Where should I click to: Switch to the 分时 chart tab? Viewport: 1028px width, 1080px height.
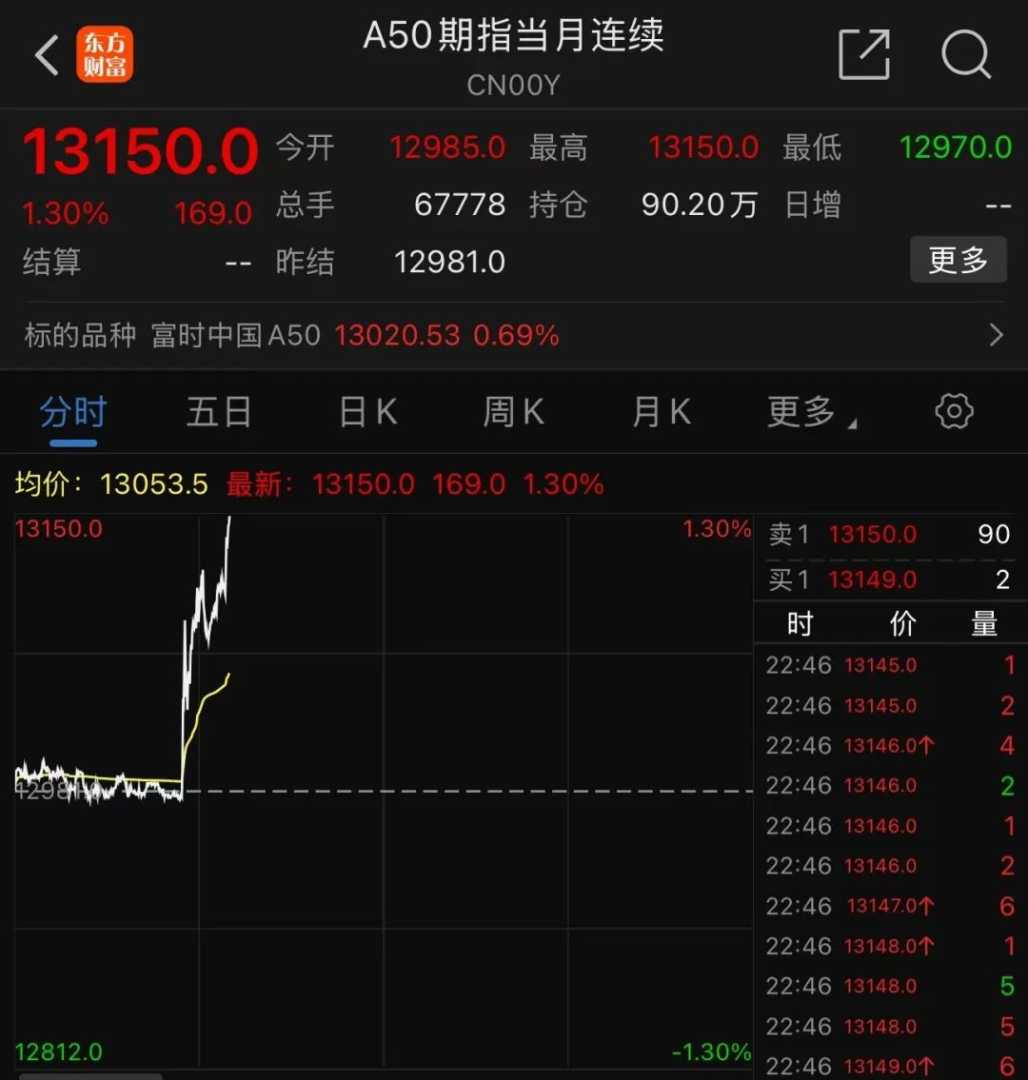coord(72,412)
